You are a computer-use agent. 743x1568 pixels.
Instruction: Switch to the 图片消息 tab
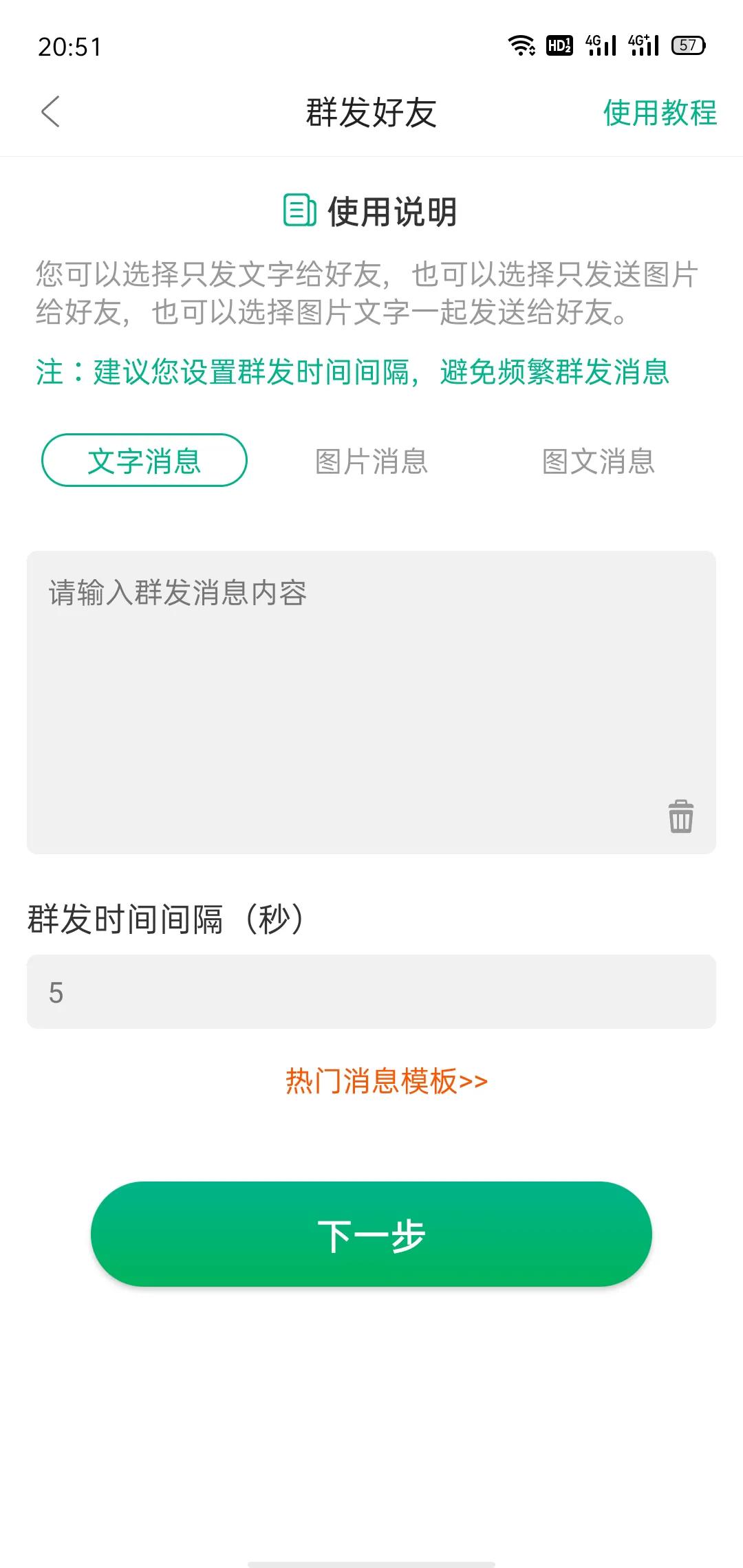(371, 462)
